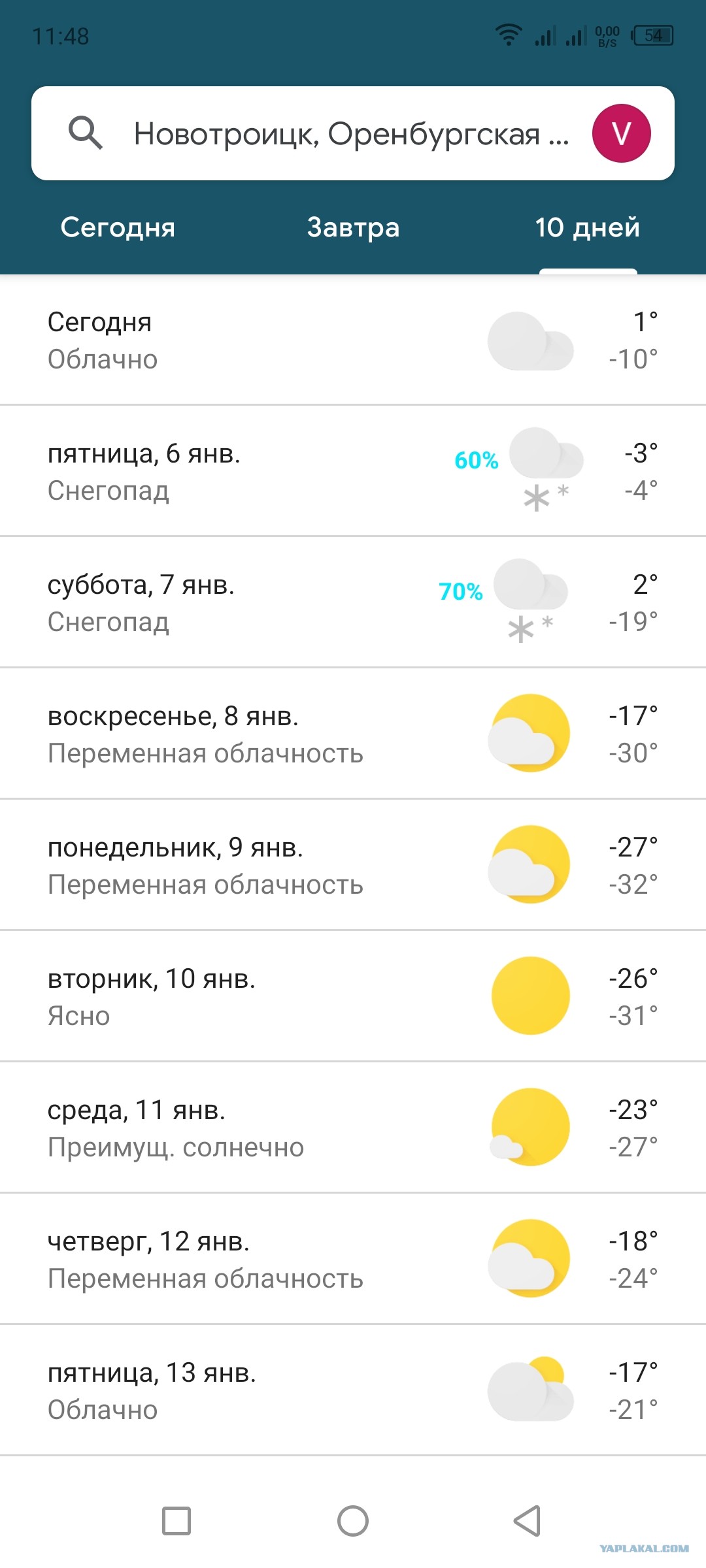Viewport: 706px width, 1568px height.
Task: View details for понедельник, 9 янв.
Action: pos(353,864)
